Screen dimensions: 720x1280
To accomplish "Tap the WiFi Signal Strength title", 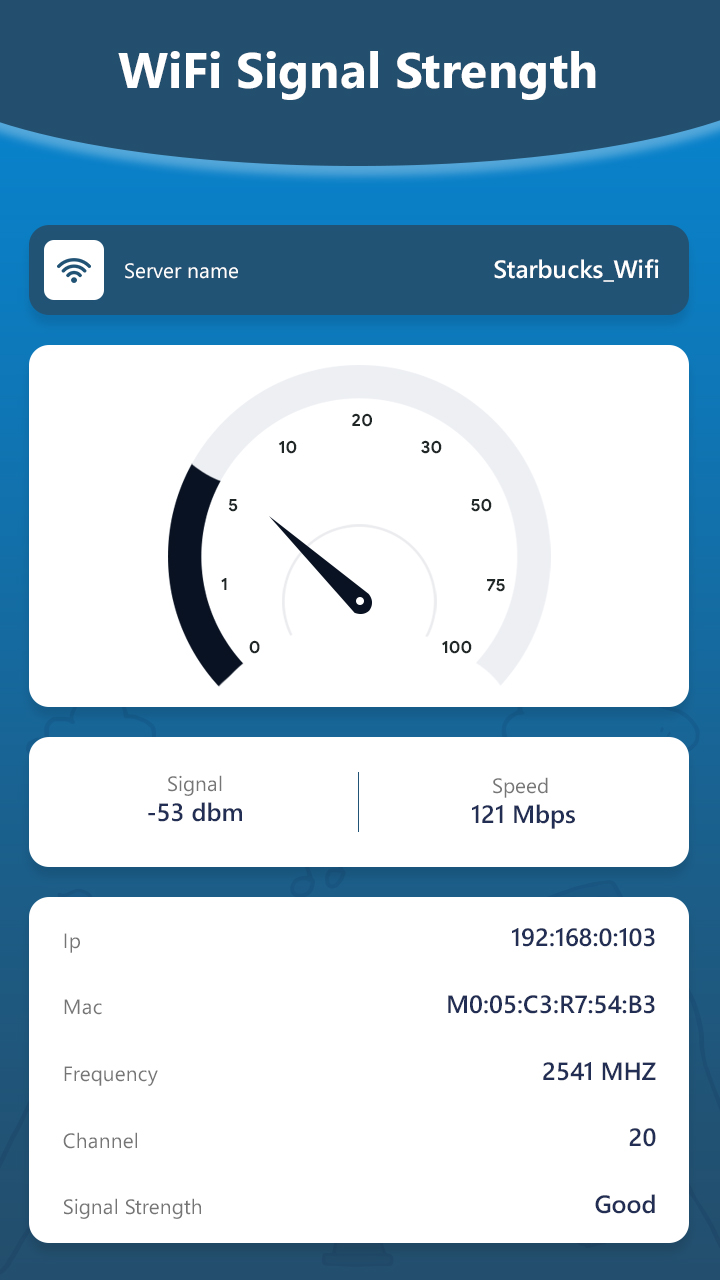I will [358, 70].
